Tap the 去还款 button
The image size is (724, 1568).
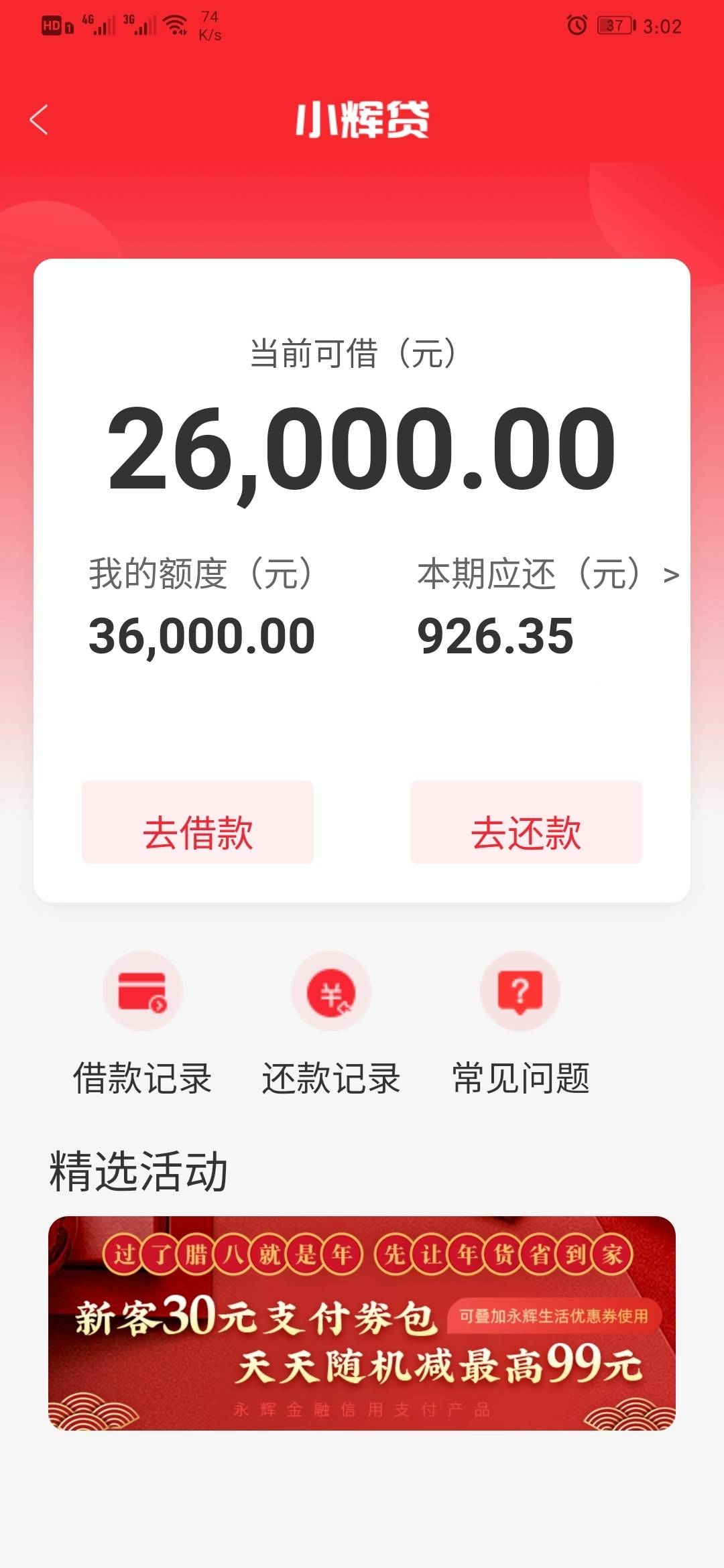526,822
